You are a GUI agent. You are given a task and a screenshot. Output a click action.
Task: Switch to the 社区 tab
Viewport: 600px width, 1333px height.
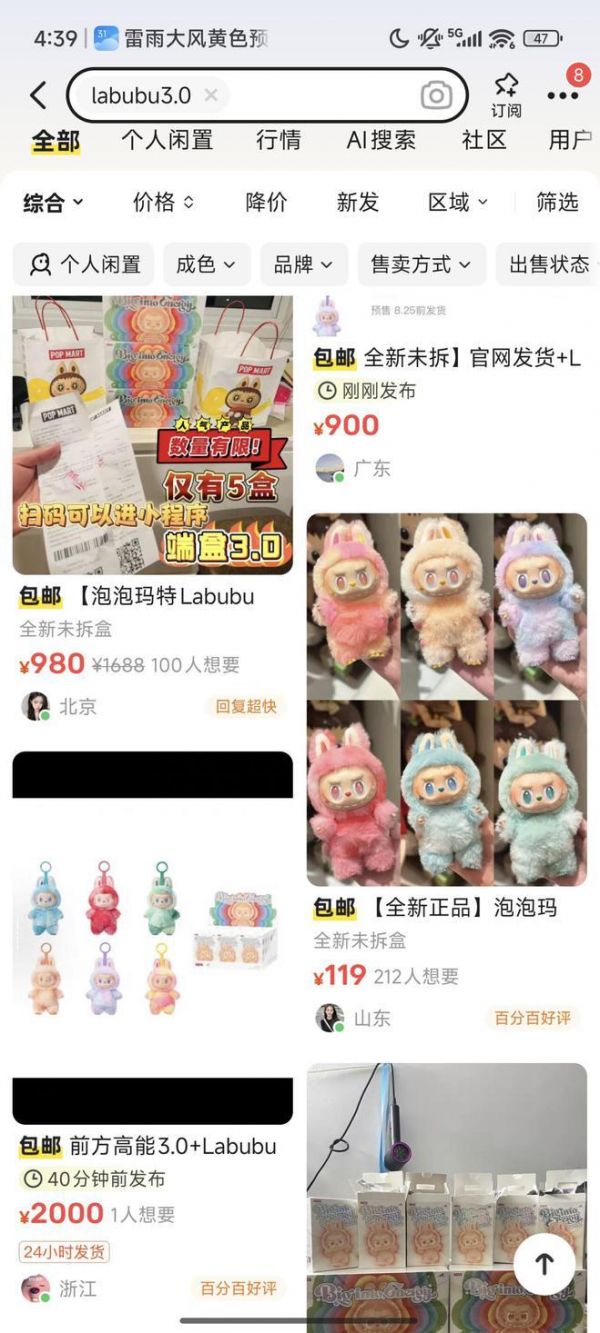click(484, 140)
